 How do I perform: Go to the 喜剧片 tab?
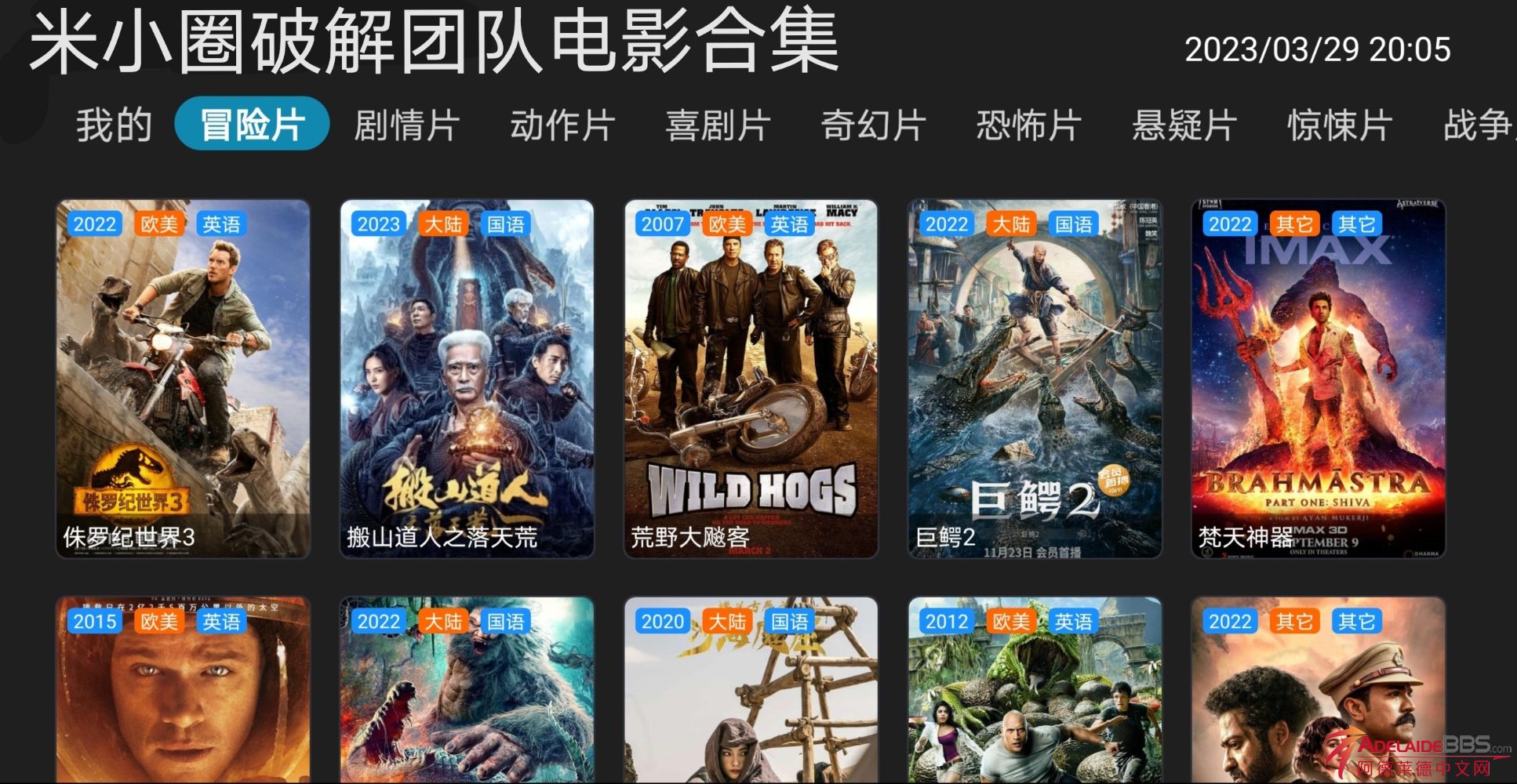pos(718,125)
